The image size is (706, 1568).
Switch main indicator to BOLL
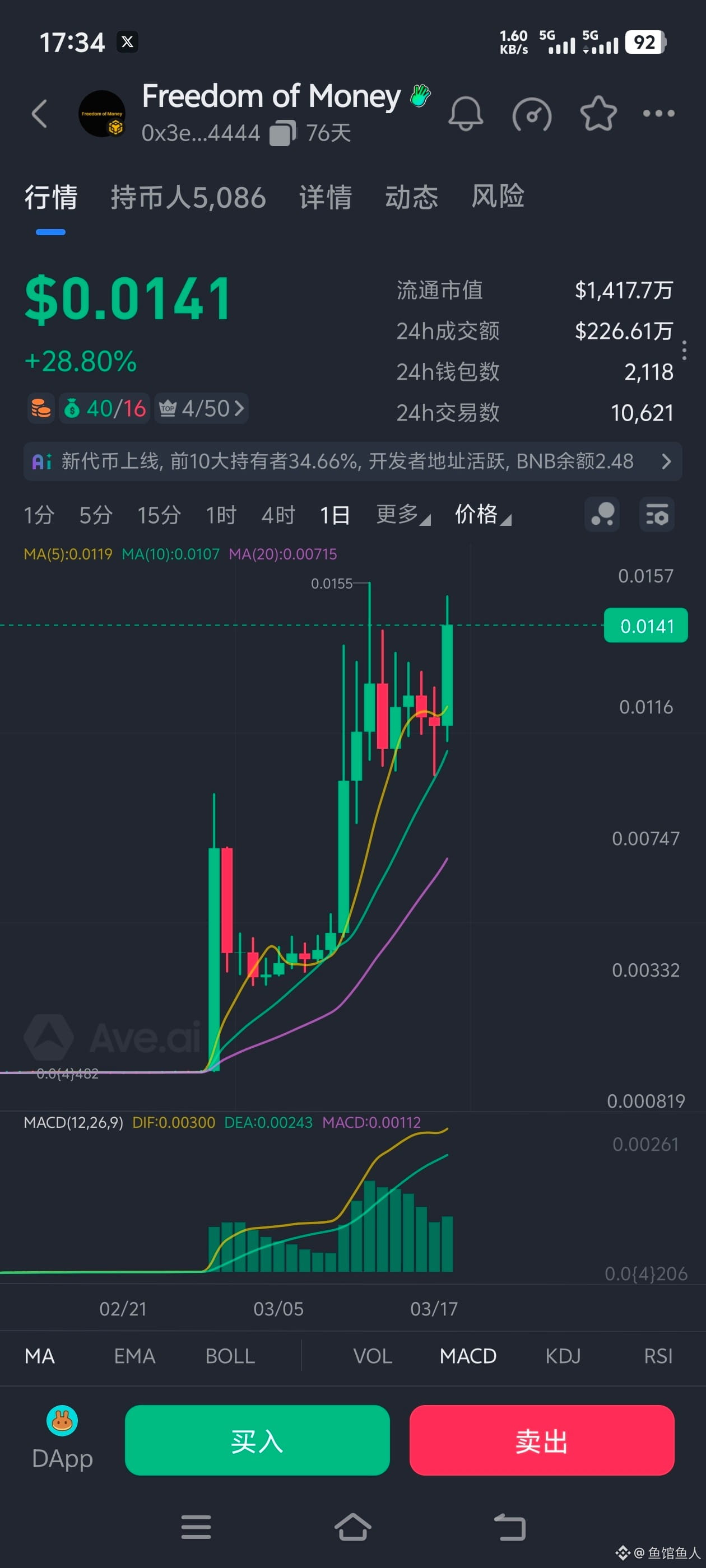click(x=230, y=1356)
